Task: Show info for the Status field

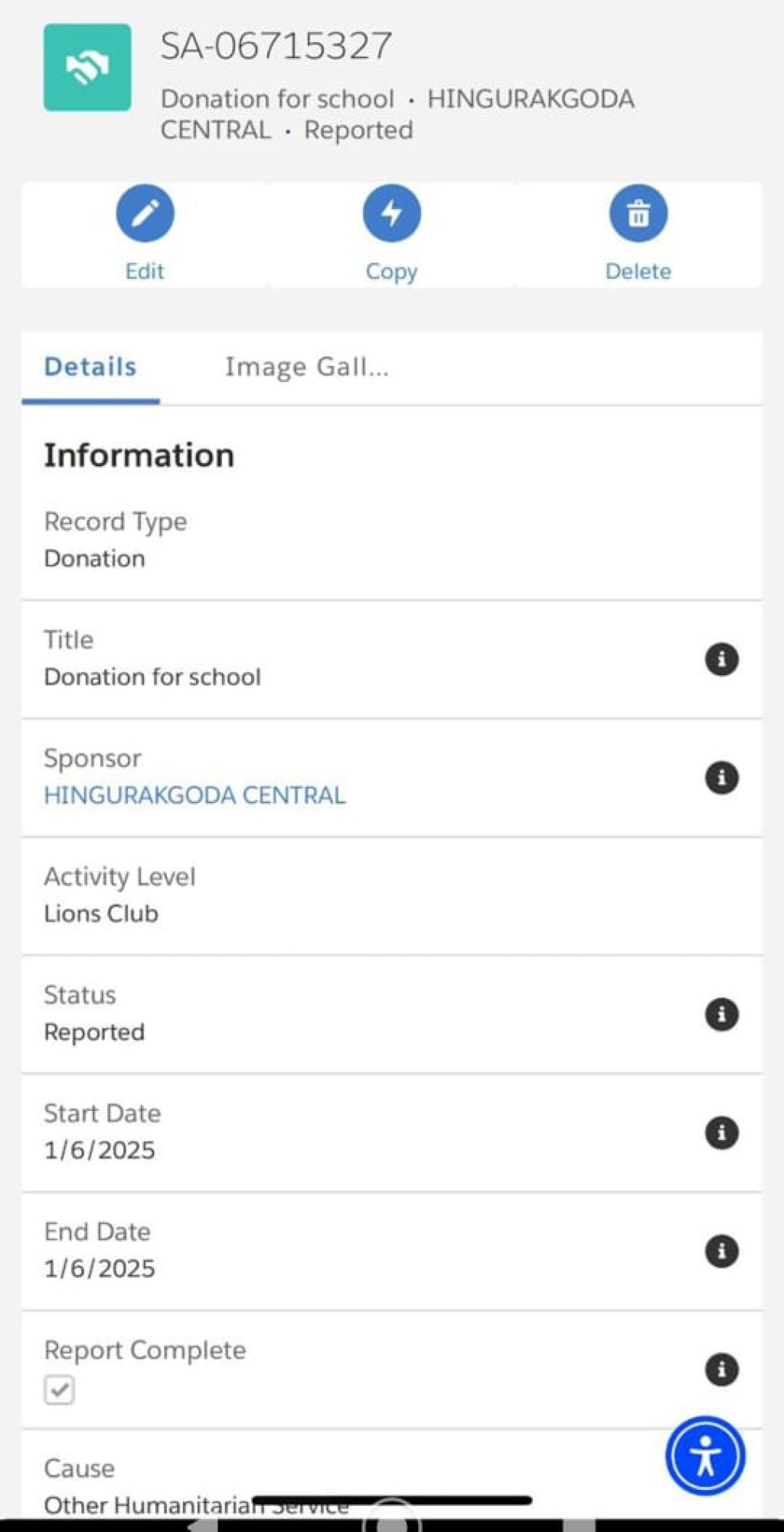Action: click(x=721, y=1014)
